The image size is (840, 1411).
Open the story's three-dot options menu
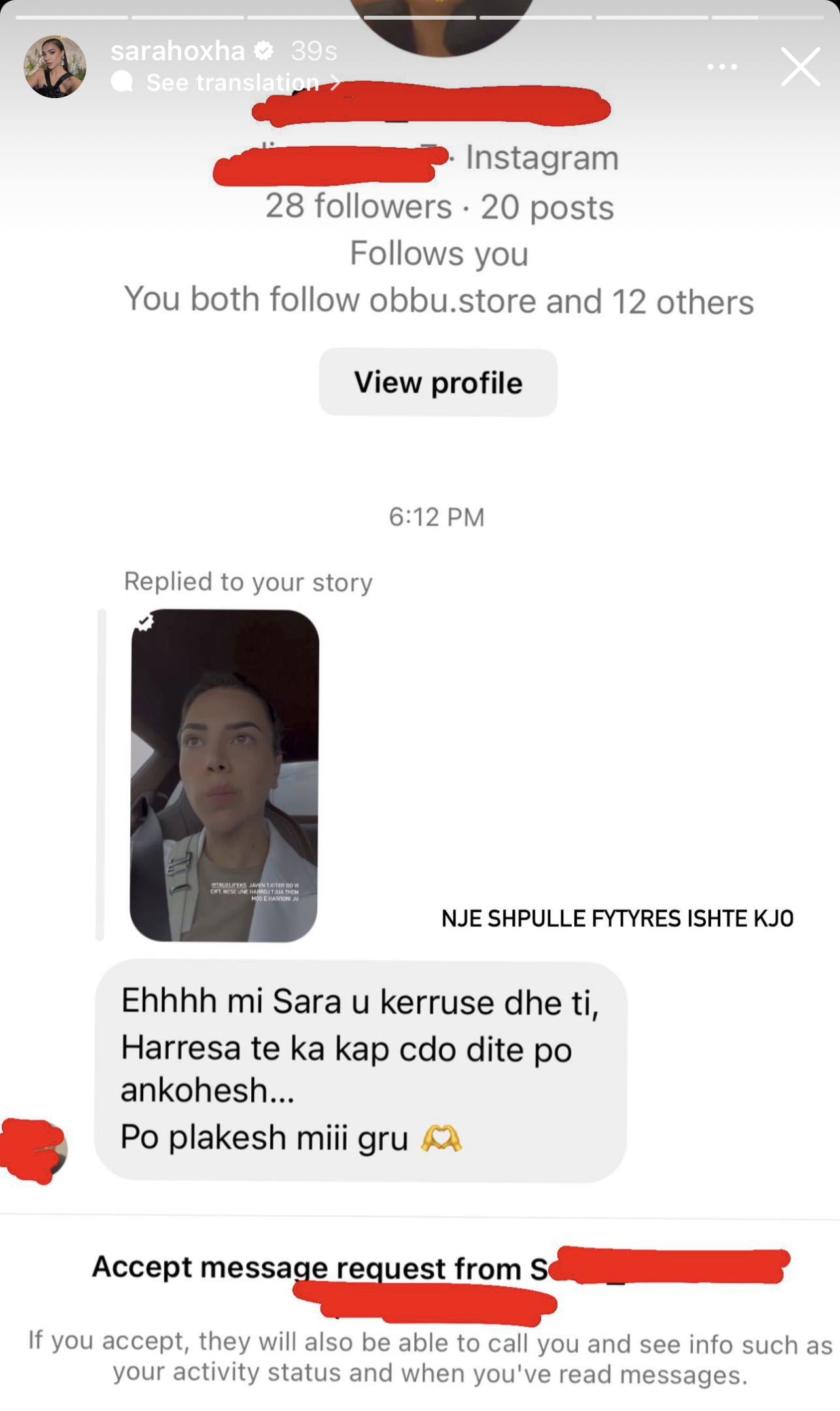pyautogui.click(x=722, y=67)
